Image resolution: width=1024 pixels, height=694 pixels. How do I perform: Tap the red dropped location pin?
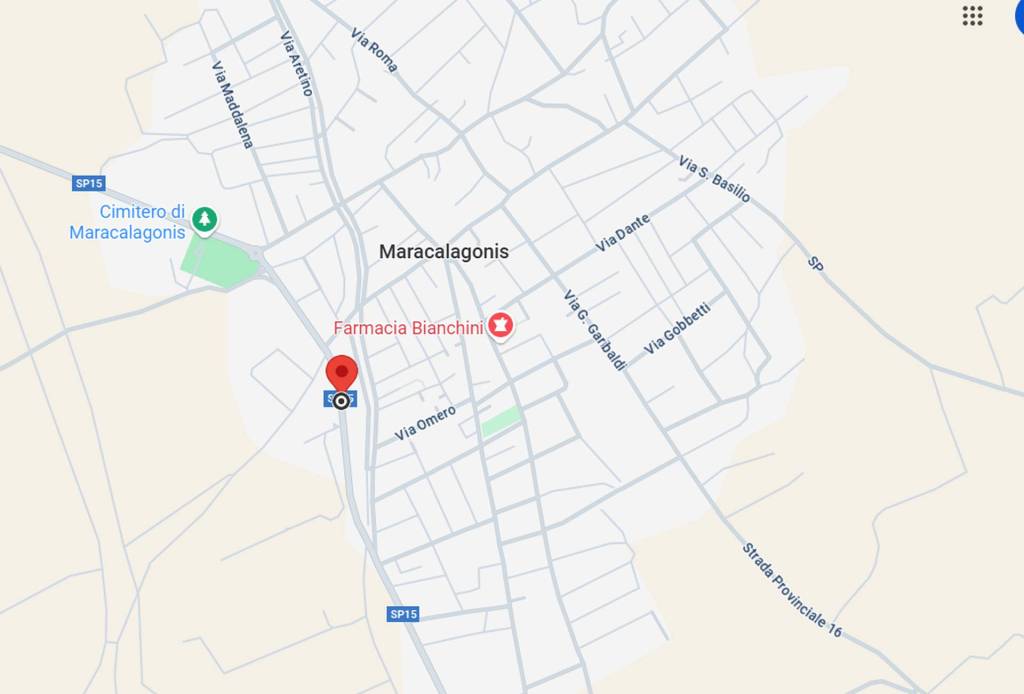tap(342, 374)
